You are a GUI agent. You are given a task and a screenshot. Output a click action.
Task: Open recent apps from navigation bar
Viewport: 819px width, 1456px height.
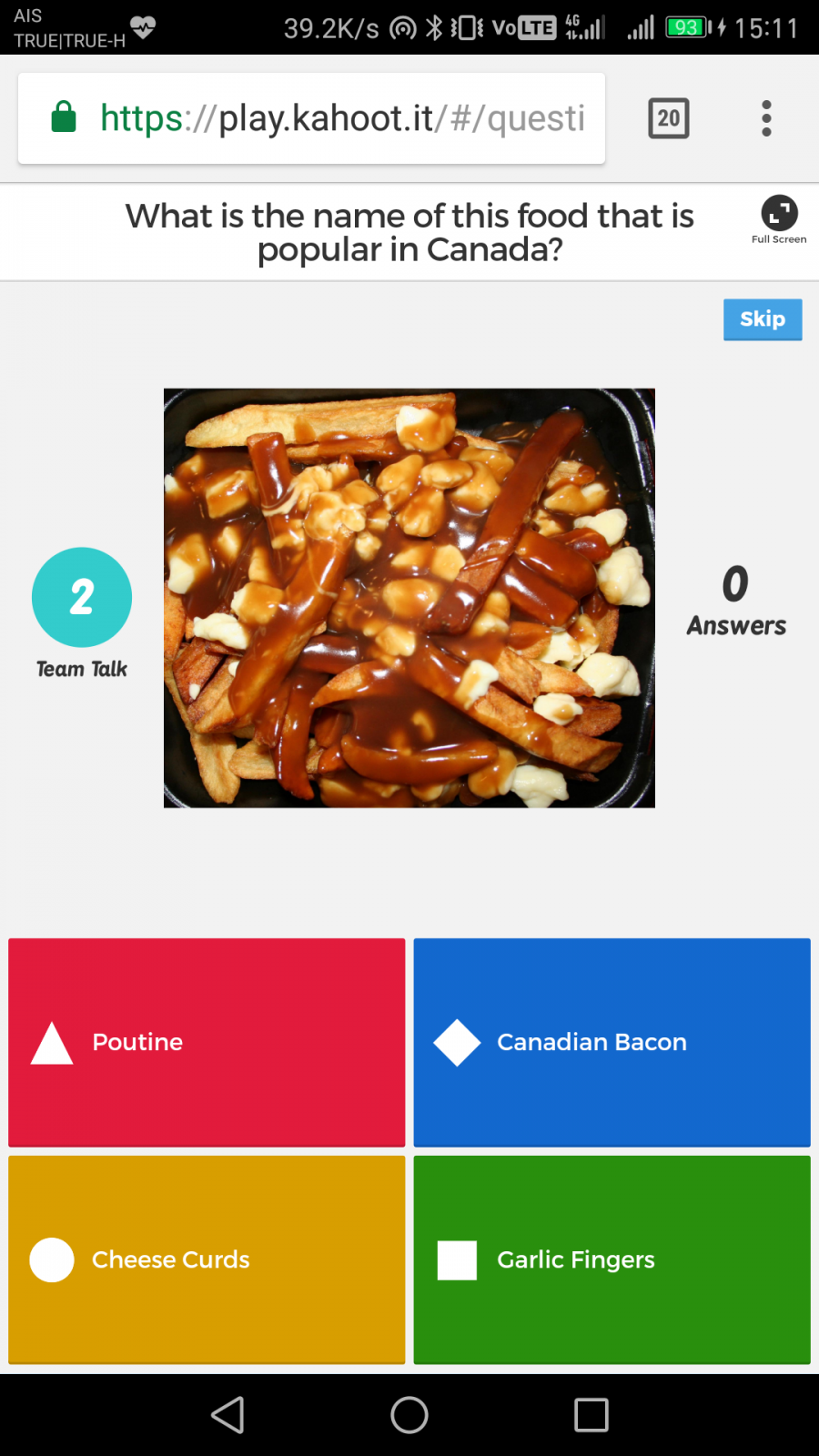click(x=591, y=1415)
